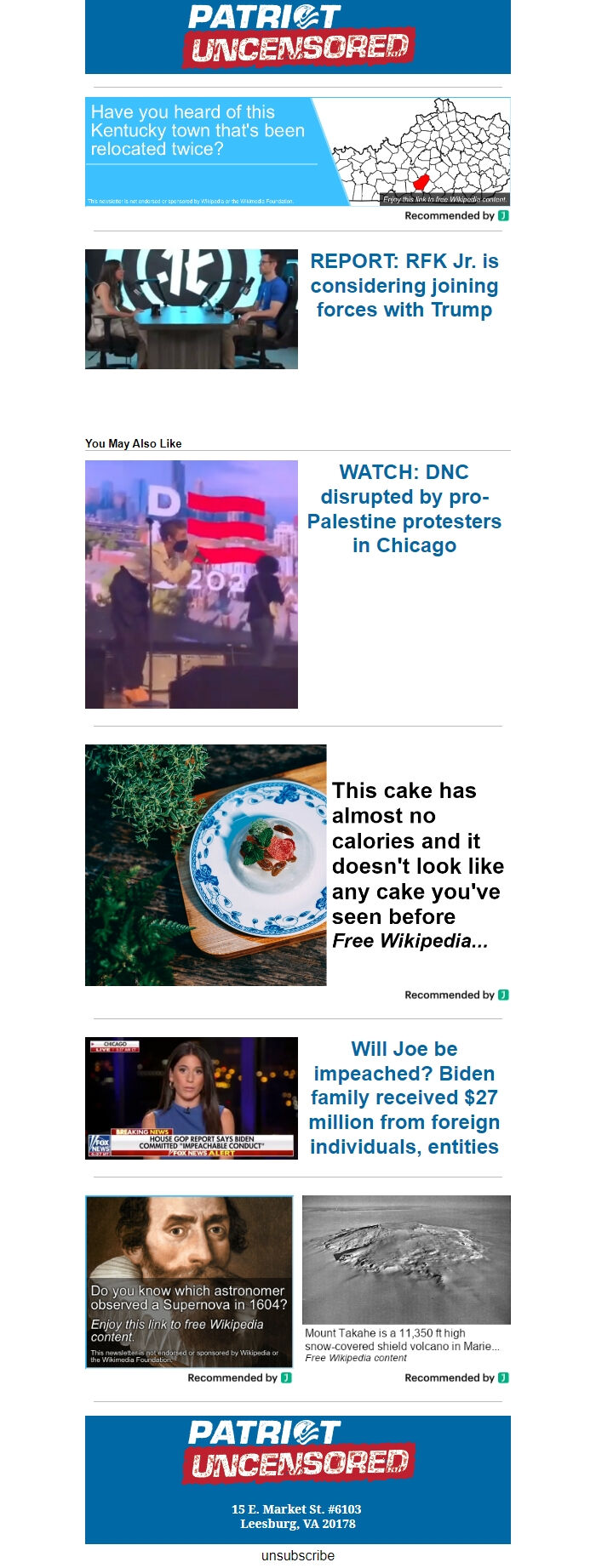Open the DNC protest video image
The height and width of the screenshot is (1568, 596).
[x=192, y=584]
